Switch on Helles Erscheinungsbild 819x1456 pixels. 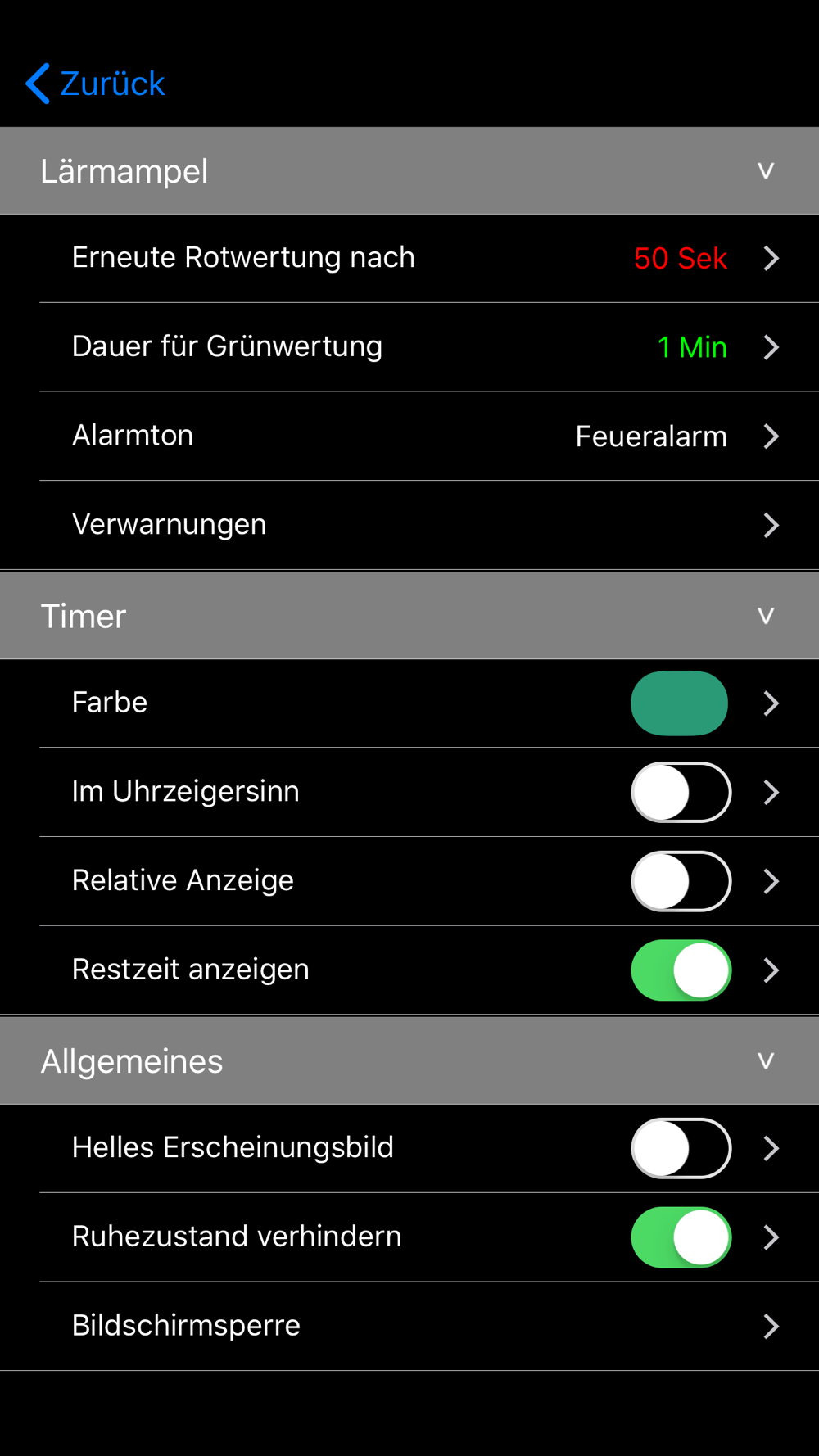681,1148
